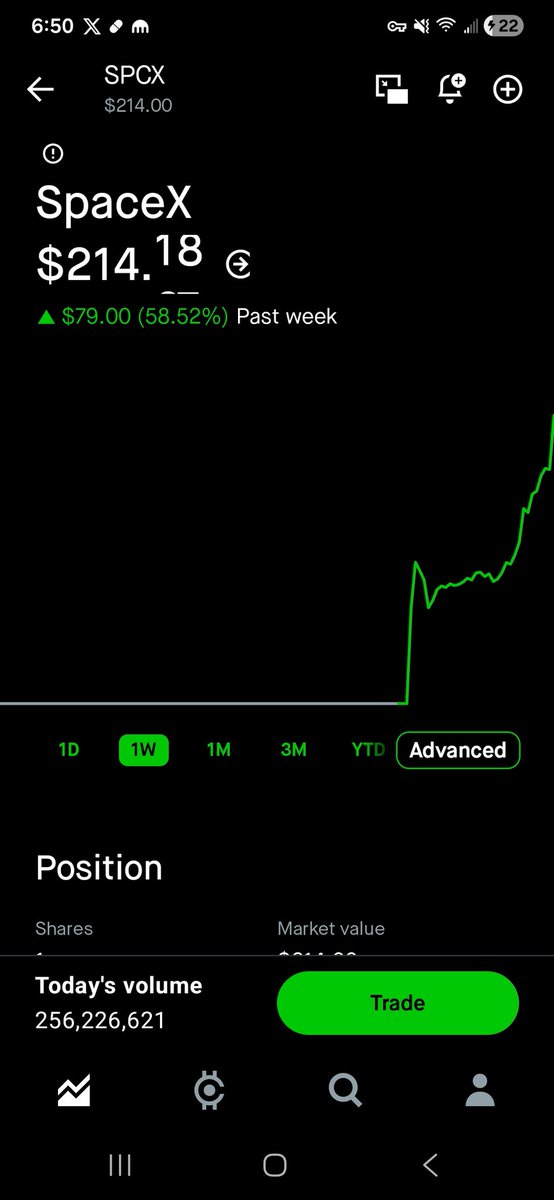Select the 1W chart range
Viewport: 554px width, 1200px height.
click(x=143, y=750)
